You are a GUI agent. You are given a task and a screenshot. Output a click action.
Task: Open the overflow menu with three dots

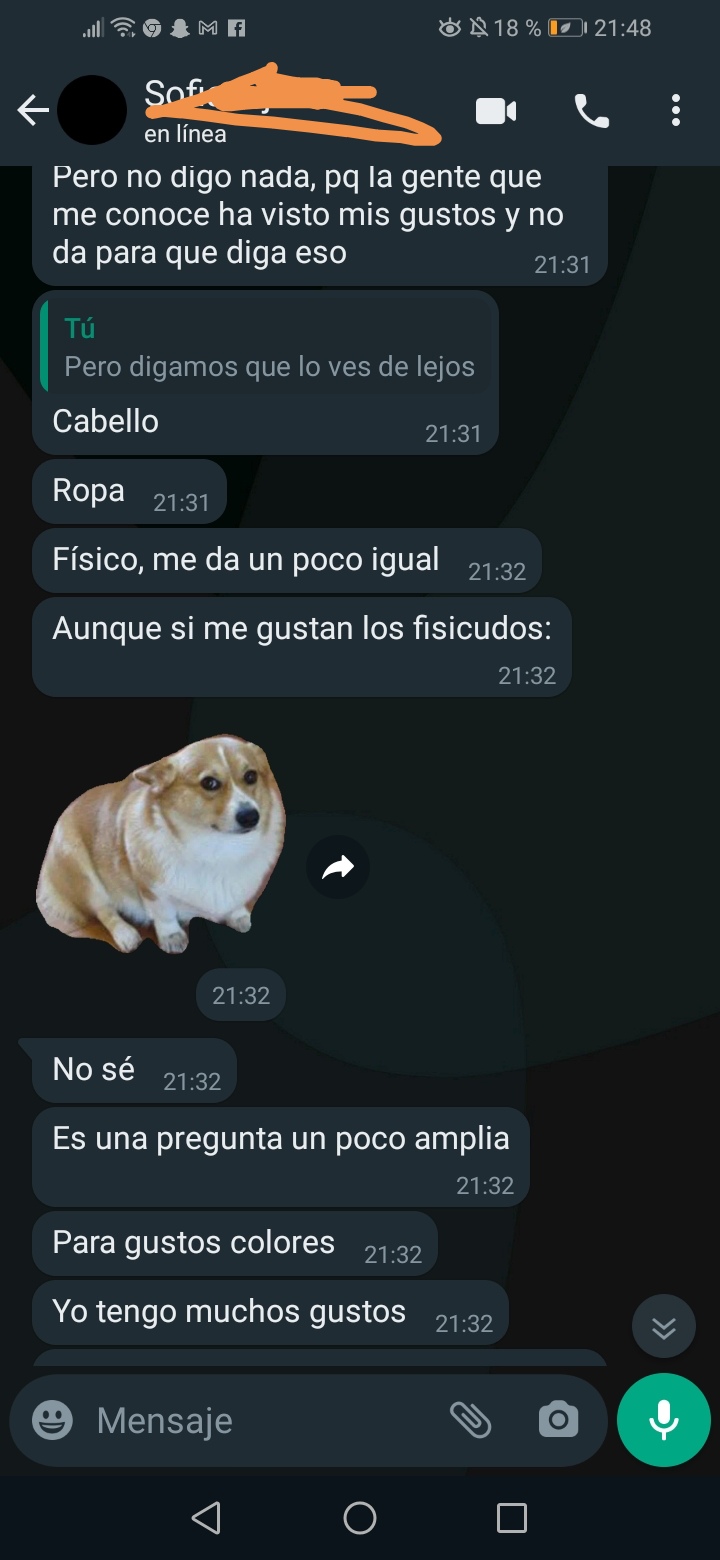[676, 111]
